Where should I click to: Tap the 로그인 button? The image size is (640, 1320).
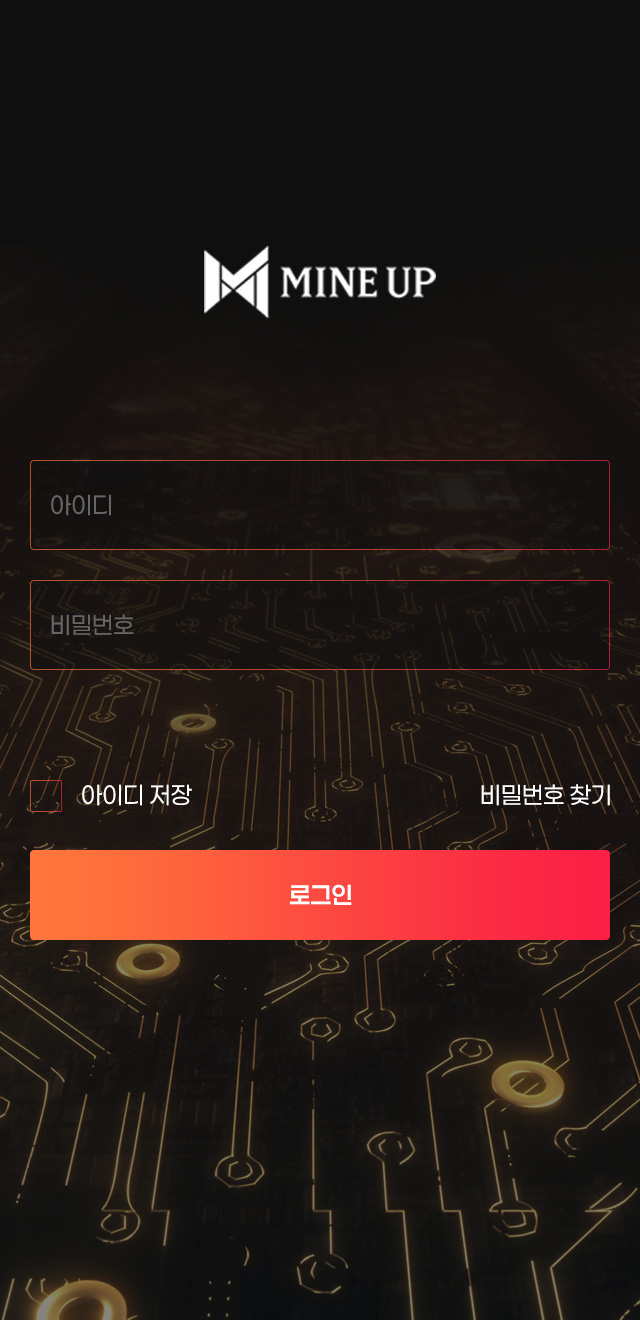click(x=320, y=895)
